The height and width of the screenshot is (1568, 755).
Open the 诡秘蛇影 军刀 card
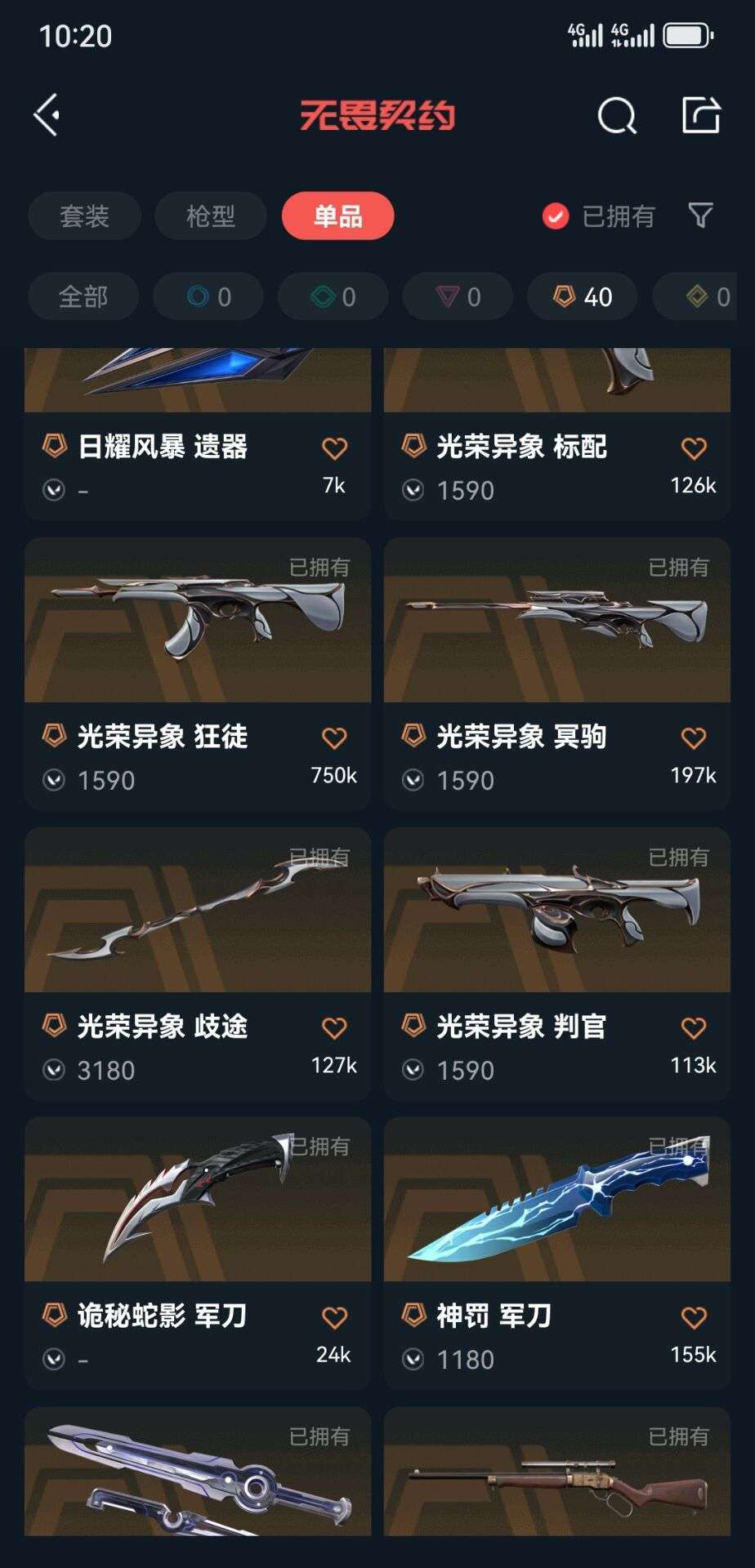click(x=197, y=1200)
